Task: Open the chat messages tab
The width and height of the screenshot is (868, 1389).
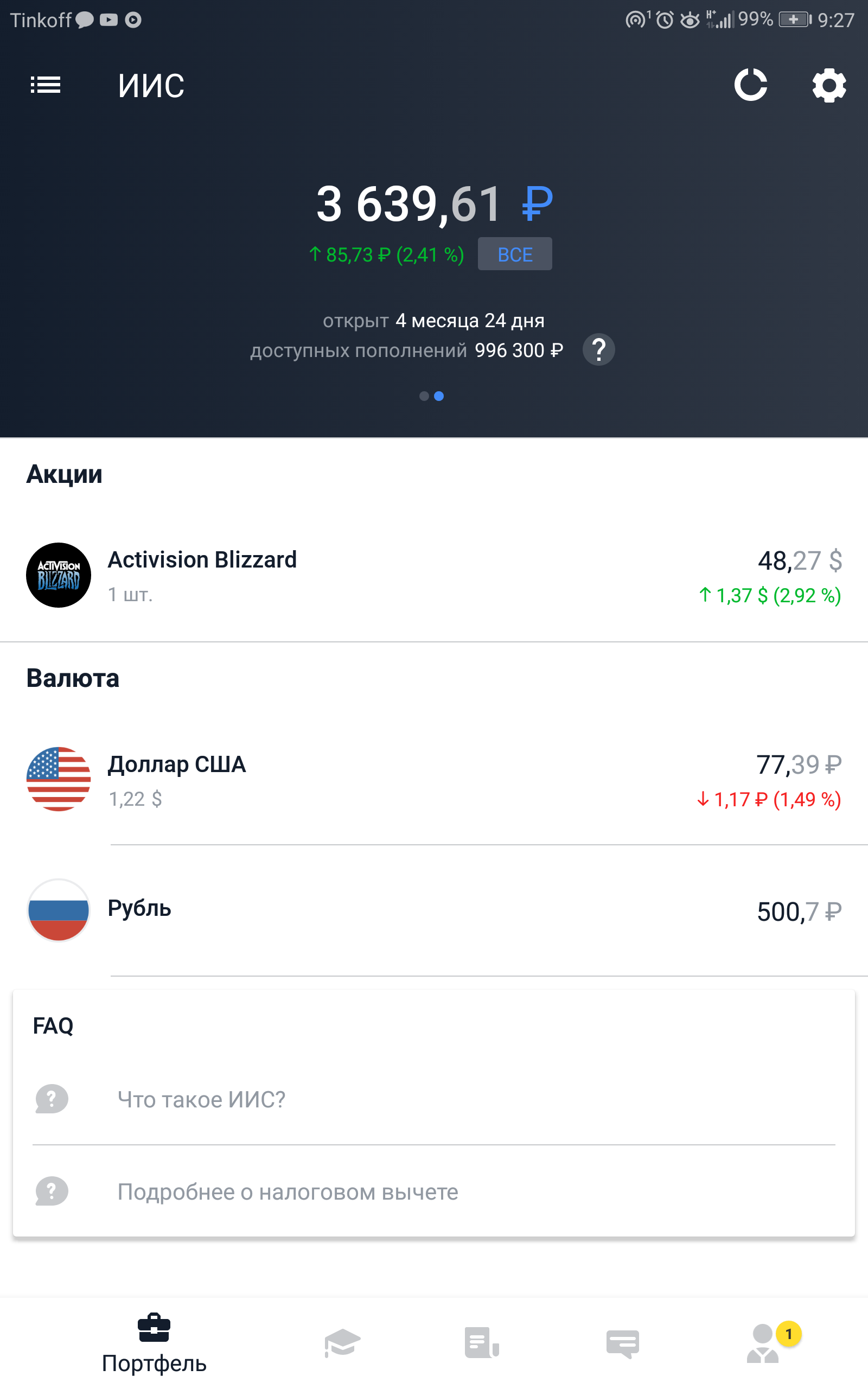Action: pos(622,1343)
